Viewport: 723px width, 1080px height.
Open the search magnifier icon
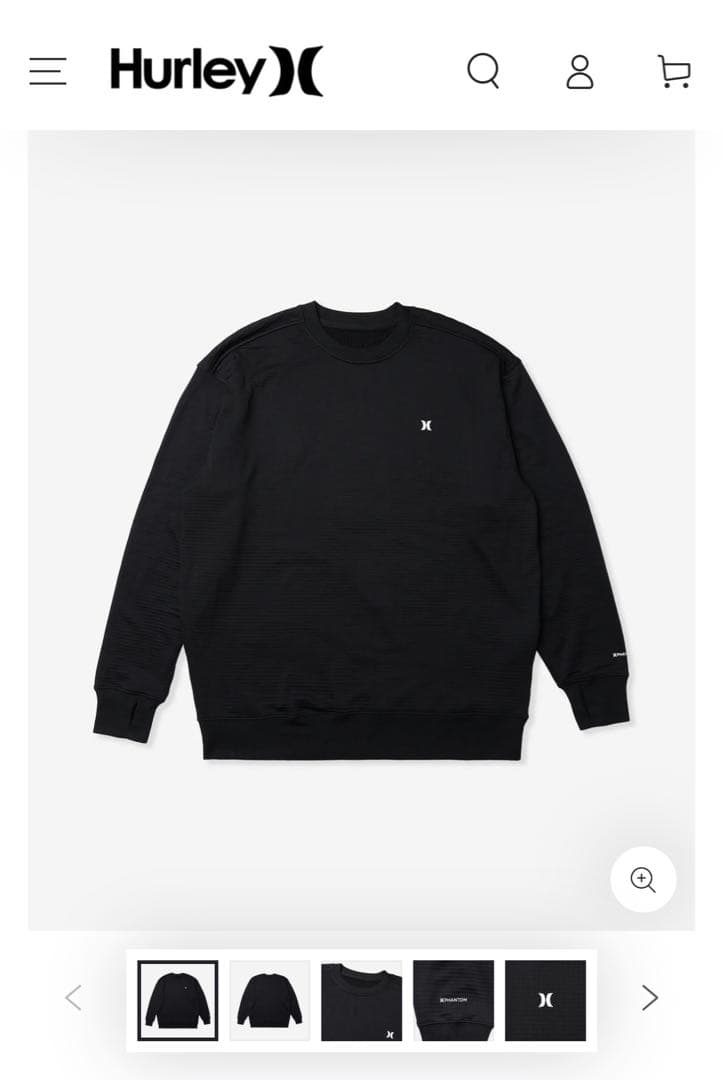(484, 71)
